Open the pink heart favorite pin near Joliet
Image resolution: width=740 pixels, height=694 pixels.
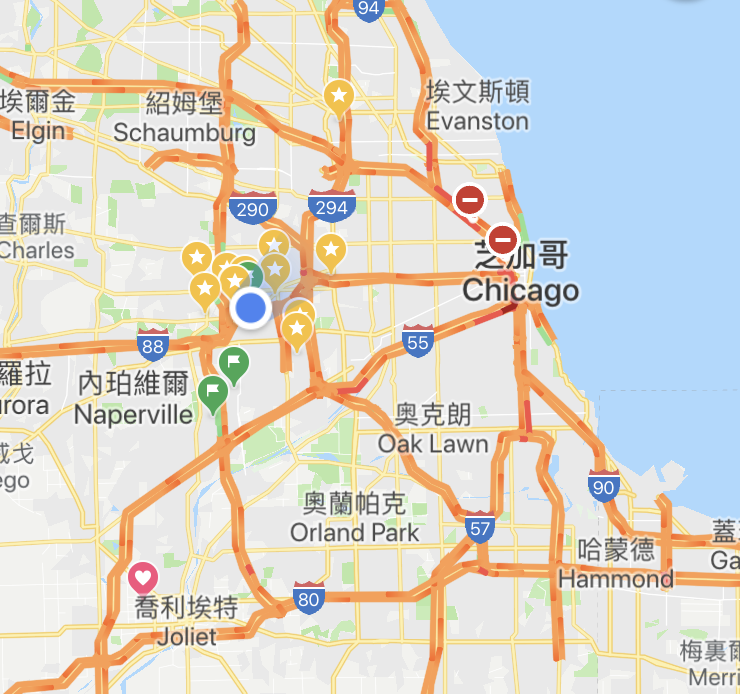[x=144, y=577]
